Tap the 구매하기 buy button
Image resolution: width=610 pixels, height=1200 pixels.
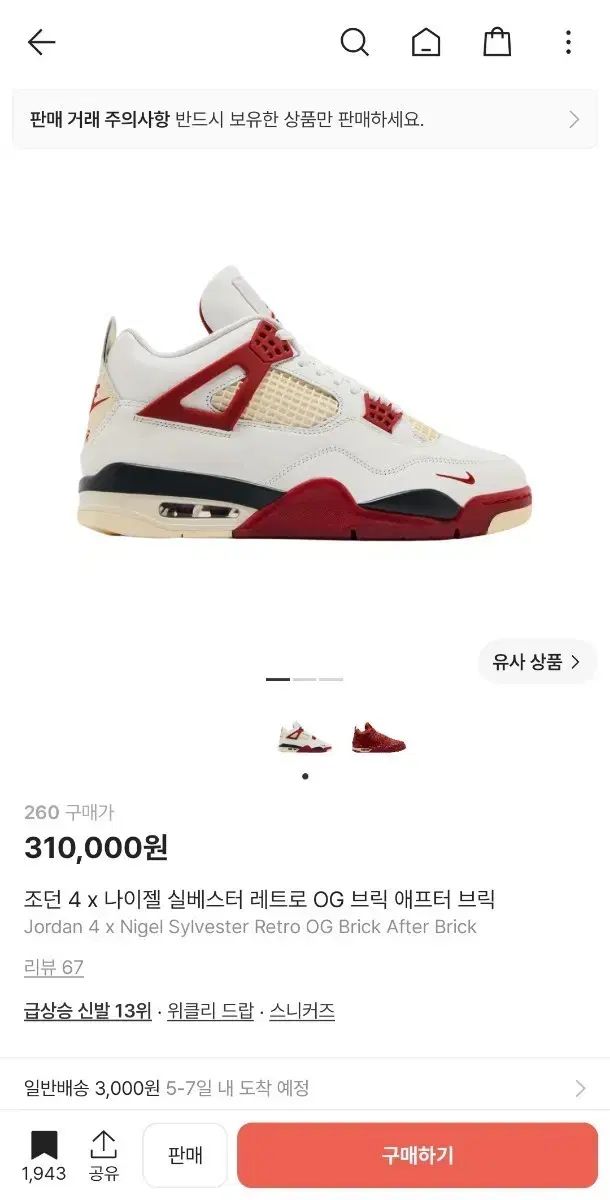click(417, 1155)
